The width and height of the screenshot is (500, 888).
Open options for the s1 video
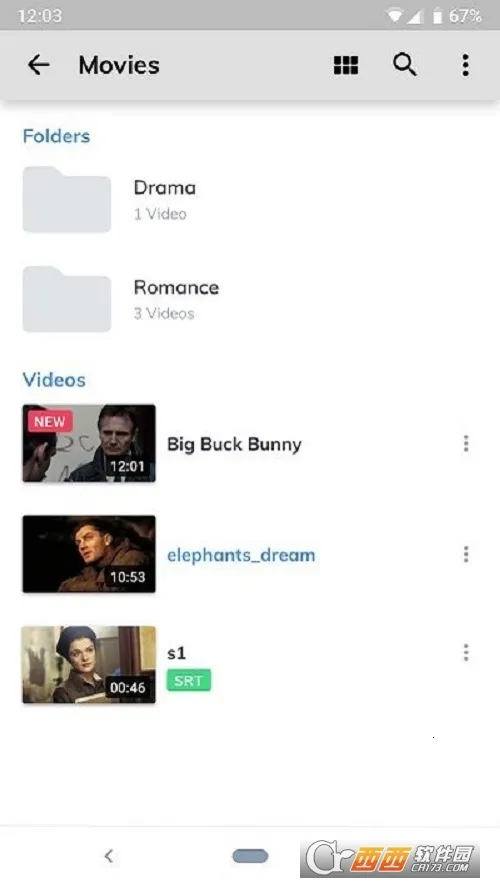(x=465, y=652)
